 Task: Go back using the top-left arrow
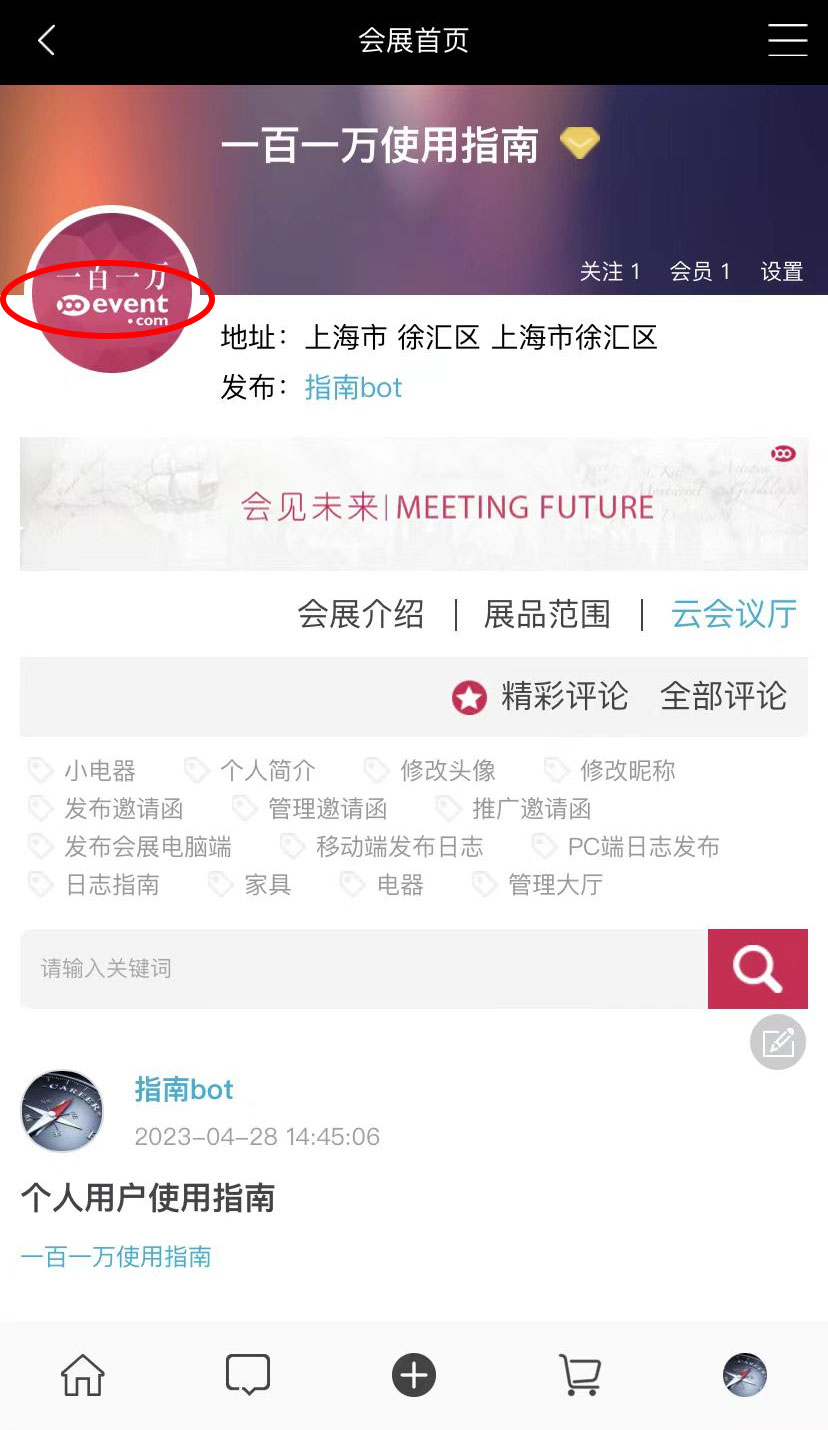click(46, 41)
